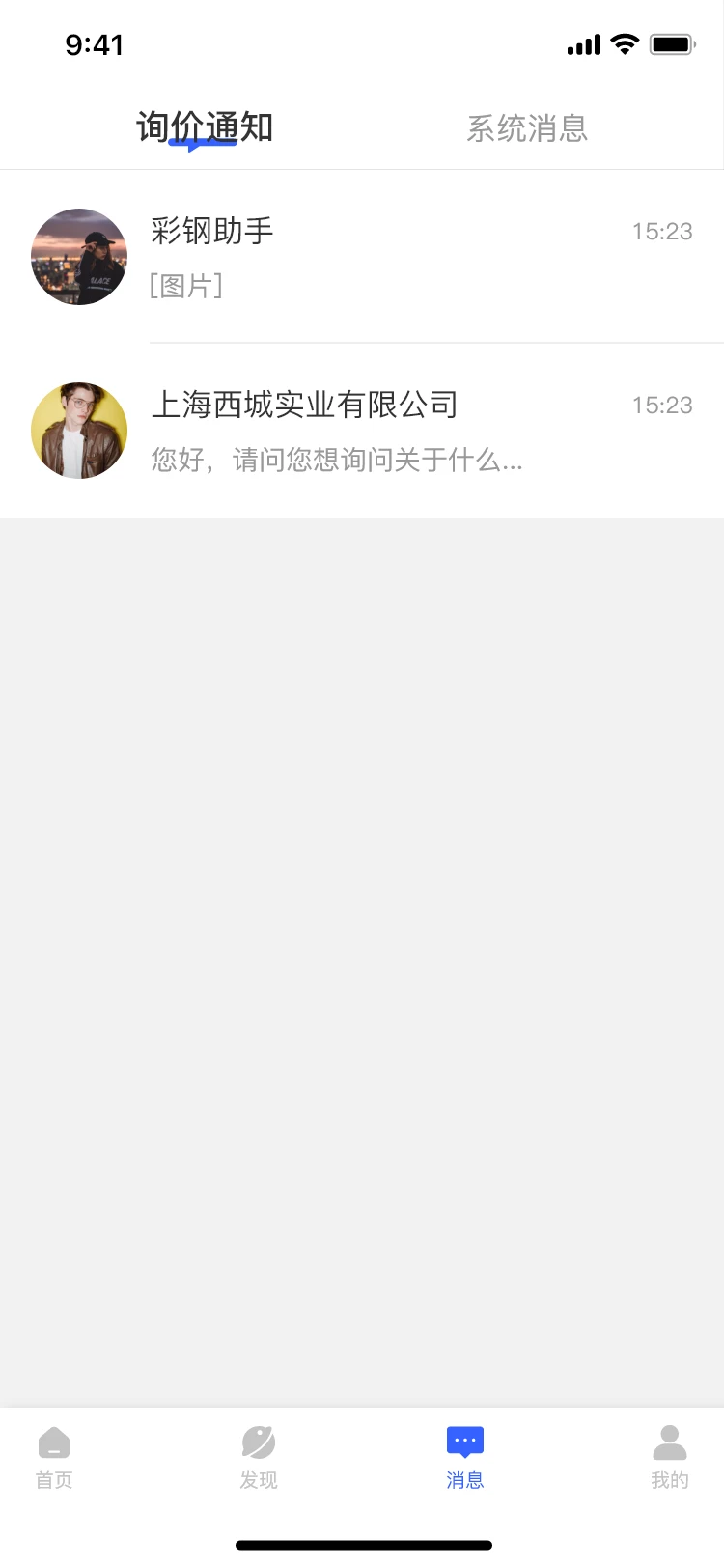The image size is (724, 1568).
Task: Tap the cellular signal bars icon
Action: [581, 43]
